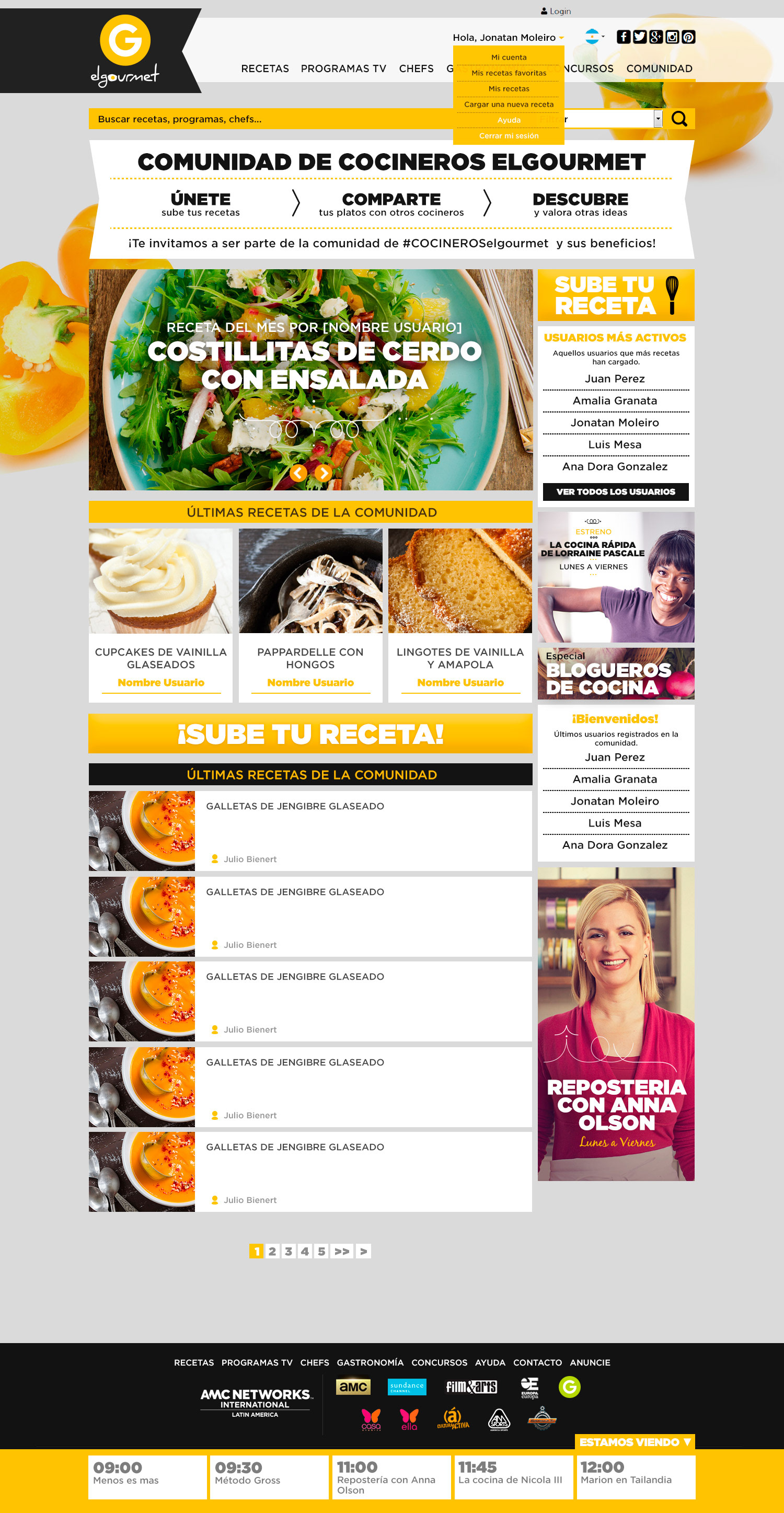The width and height of the screenshot is (784, 1513).
Task: Select Cerrar mi sesión
Action: click(509, 136)
